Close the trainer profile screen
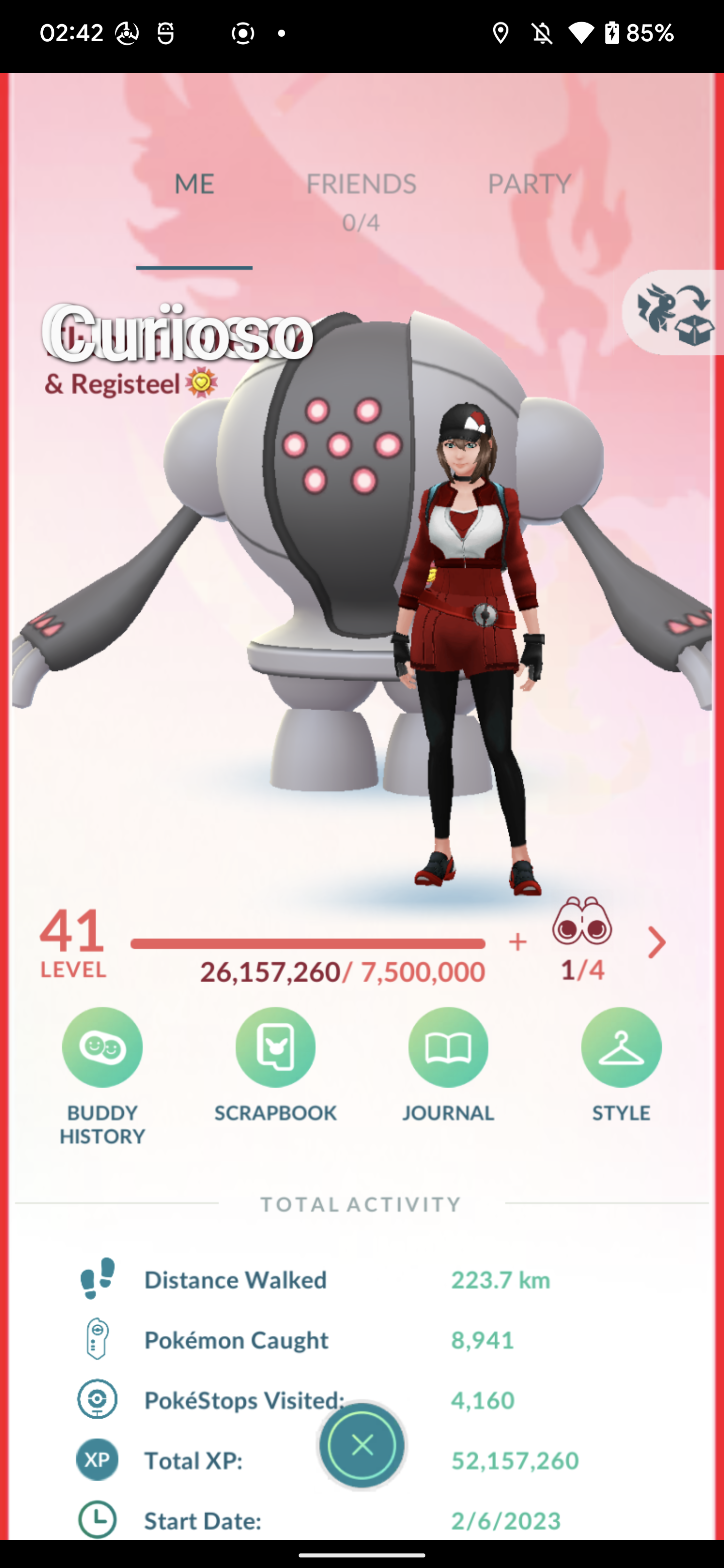 [x=363, y=1445]
